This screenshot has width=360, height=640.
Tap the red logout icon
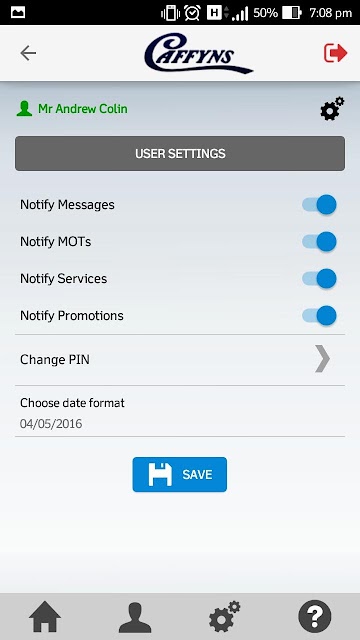coord(336,53)
